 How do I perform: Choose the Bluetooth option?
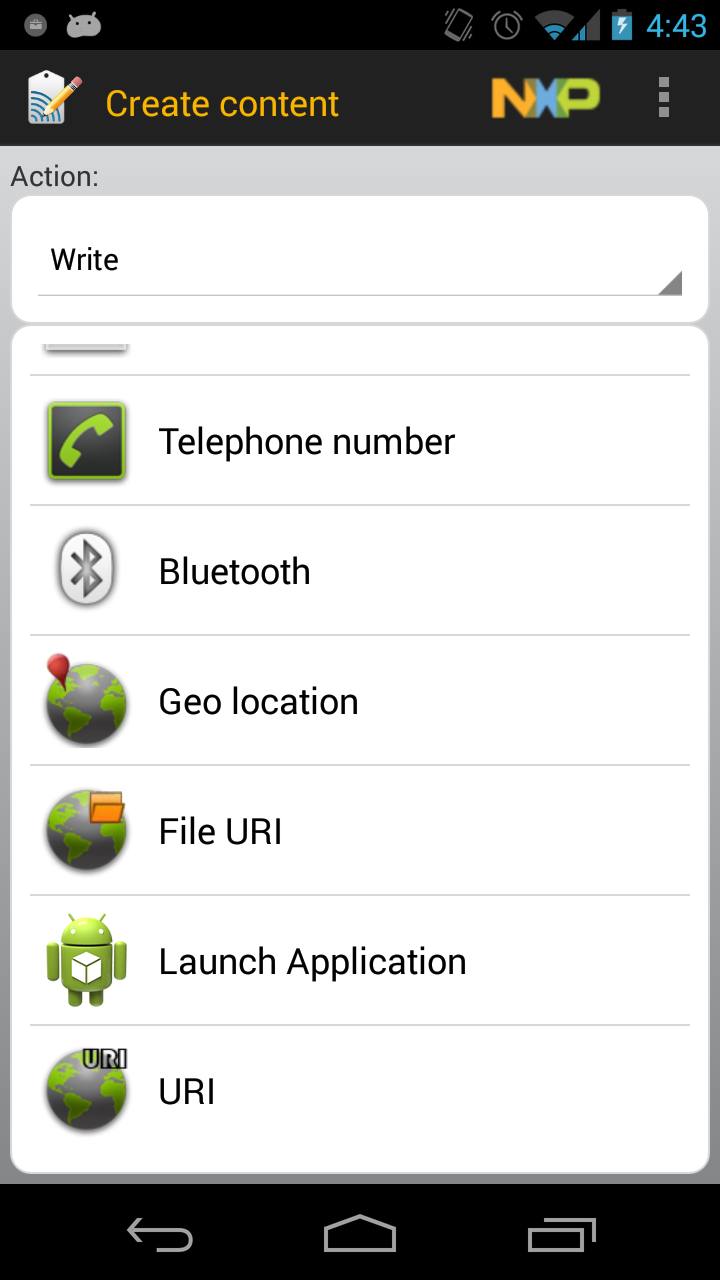click(360, 571)
